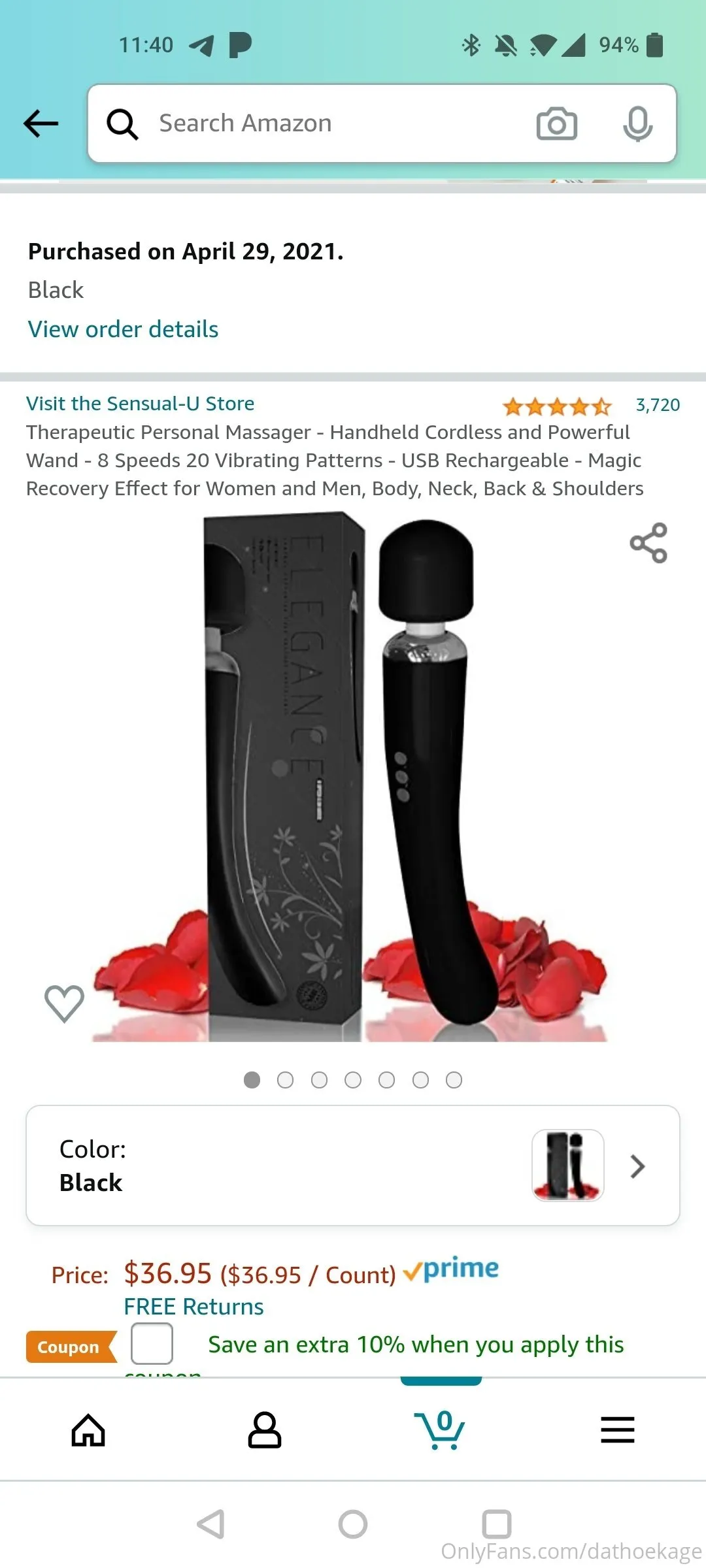Open system recent apps

tap(496, 1524)
